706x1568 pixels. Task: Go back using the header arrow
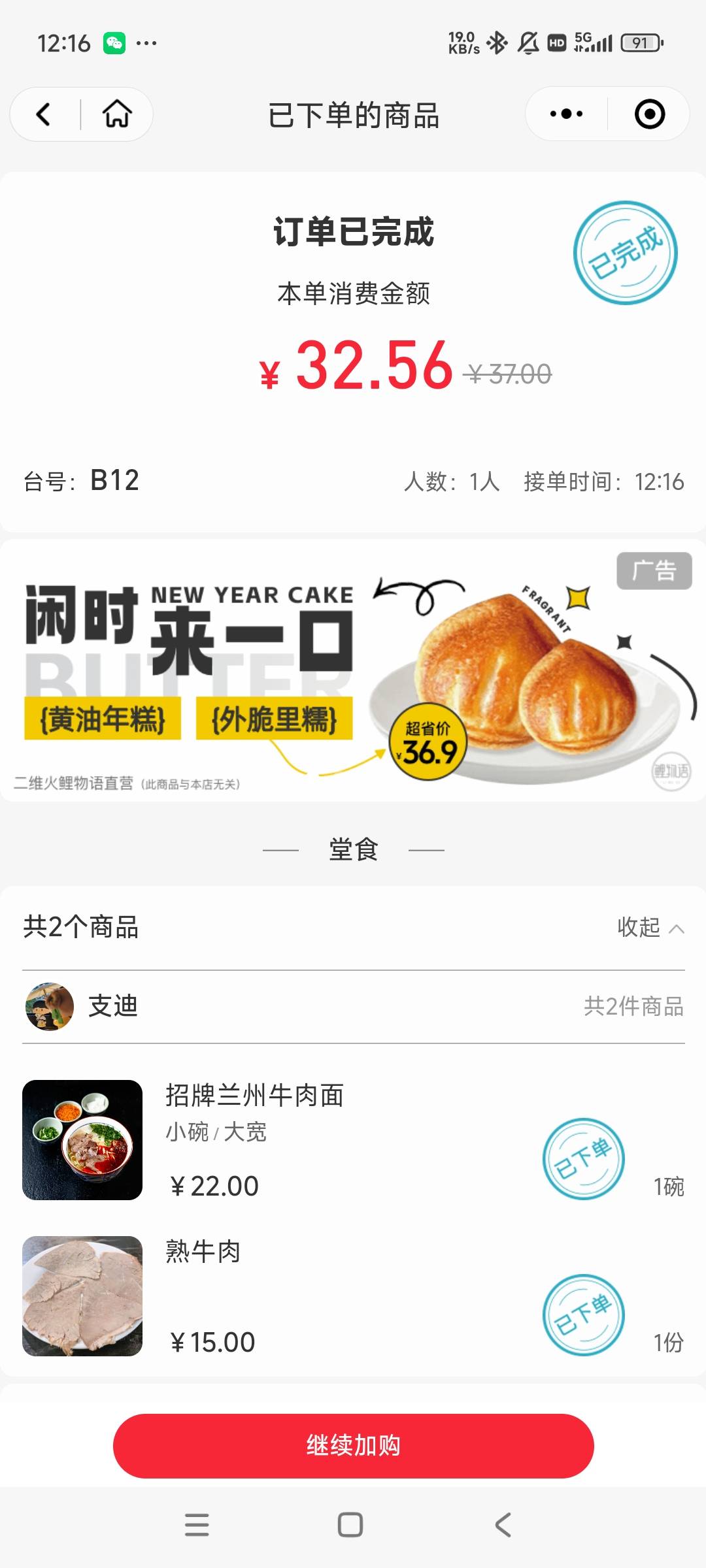pyautogui.click(x=43, y=114)
